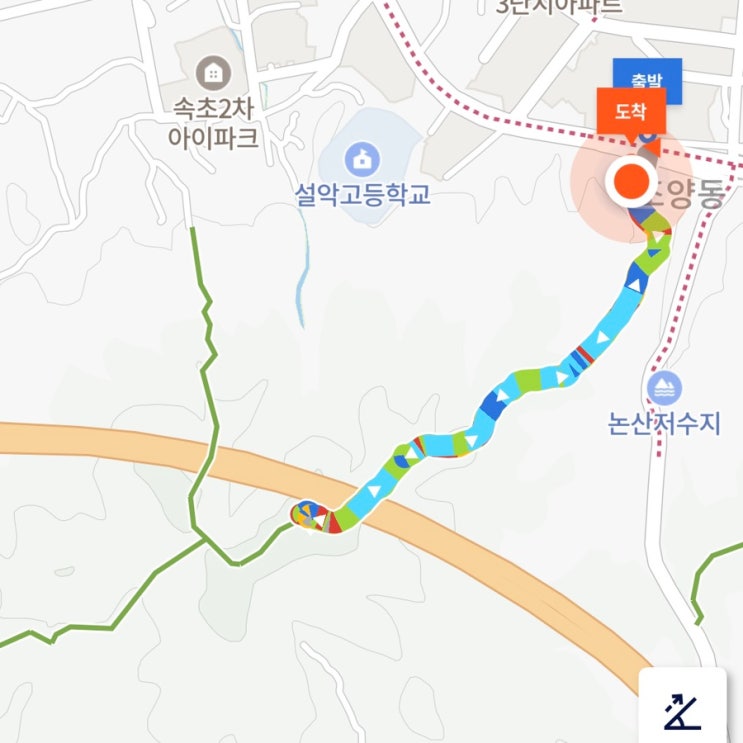Open the 설악고등학교 school map pin
743x743 pixels.
point(362,160)
